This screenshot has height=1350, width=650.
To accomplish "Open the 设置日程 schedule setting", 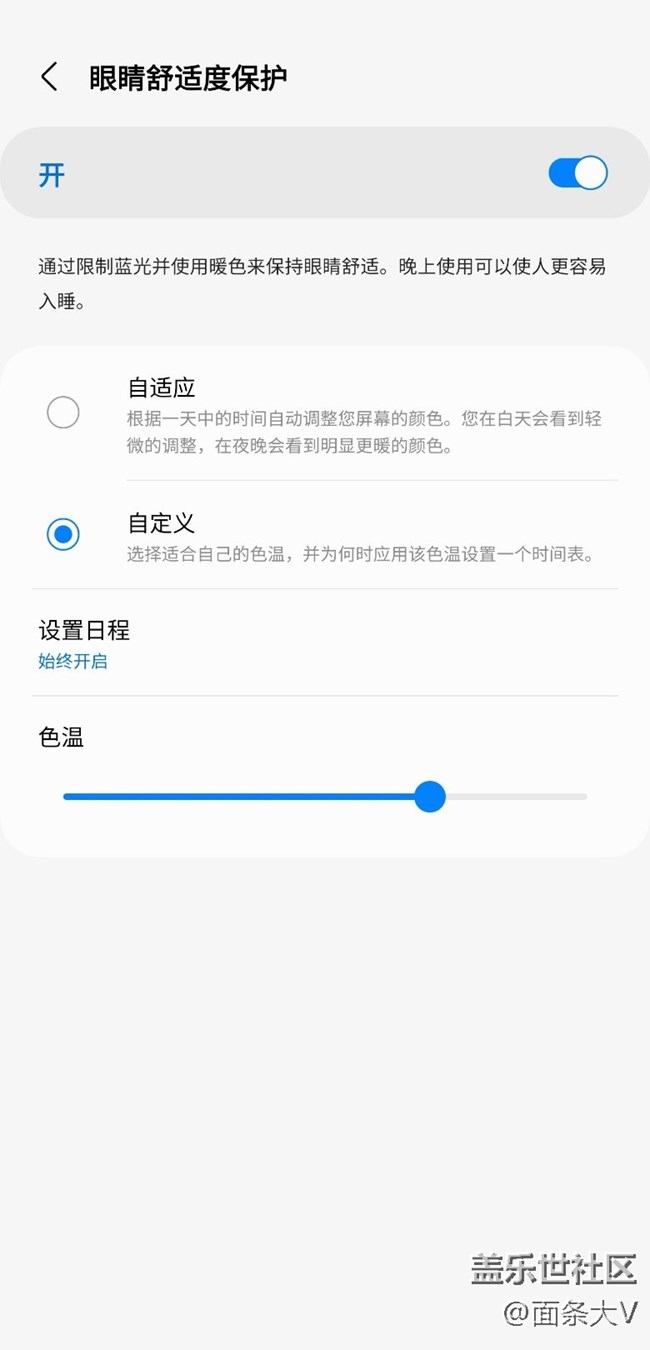I will [84, 643].
